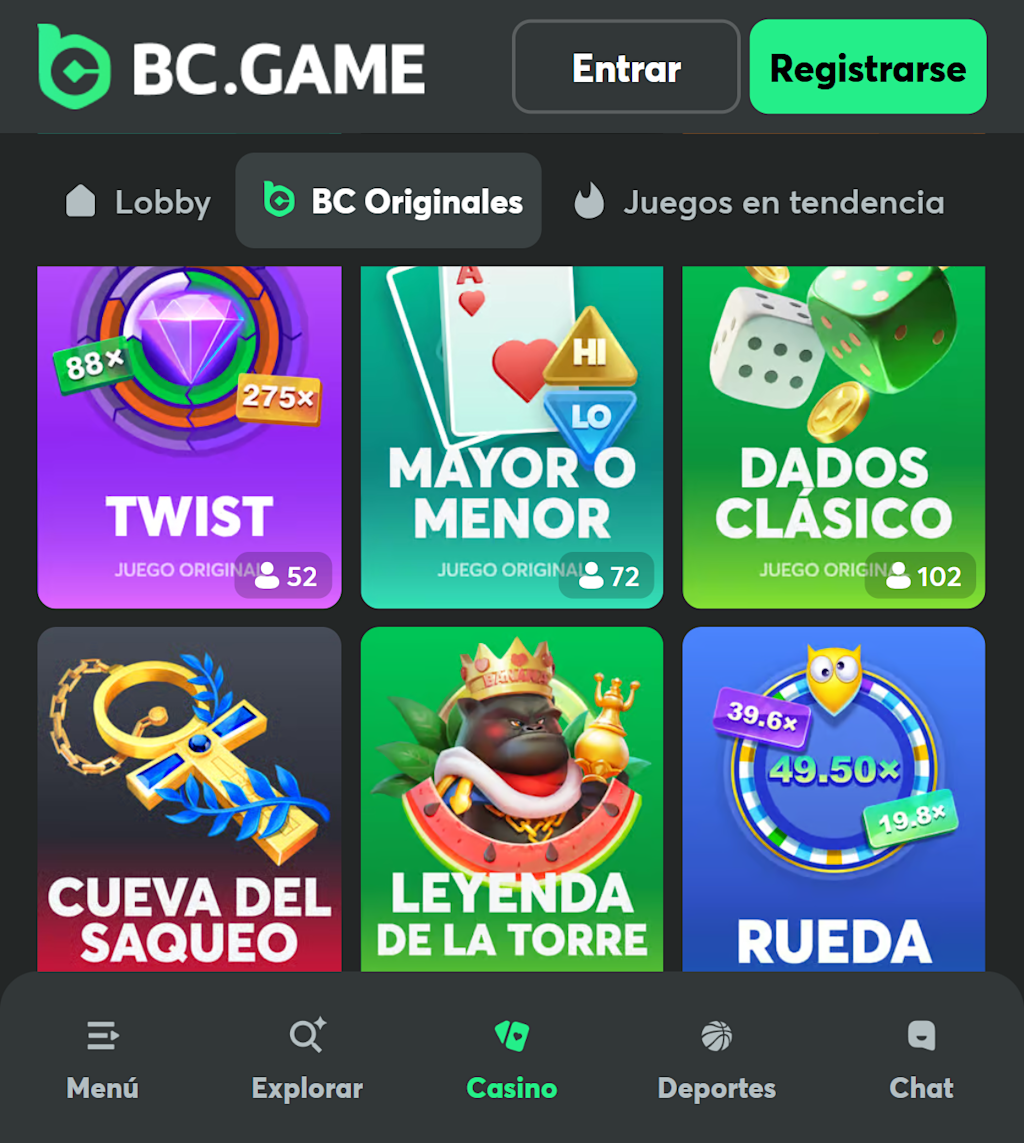Click the green Registrarse button
This screenshot has width=1024, height=1143.
[x=867, y=66]
